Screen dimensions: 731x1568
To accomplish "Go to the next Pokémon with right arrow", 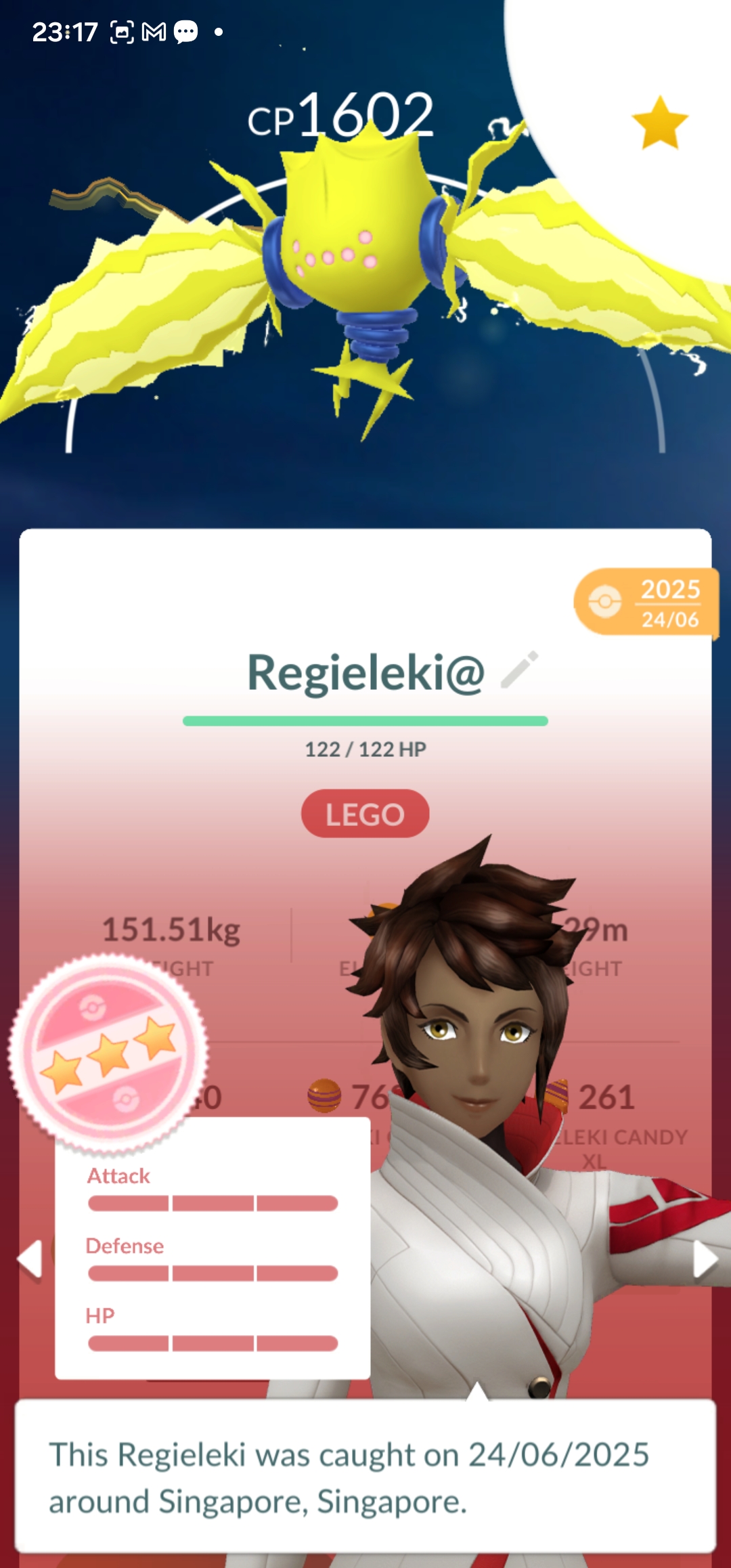I will 705,1259.
